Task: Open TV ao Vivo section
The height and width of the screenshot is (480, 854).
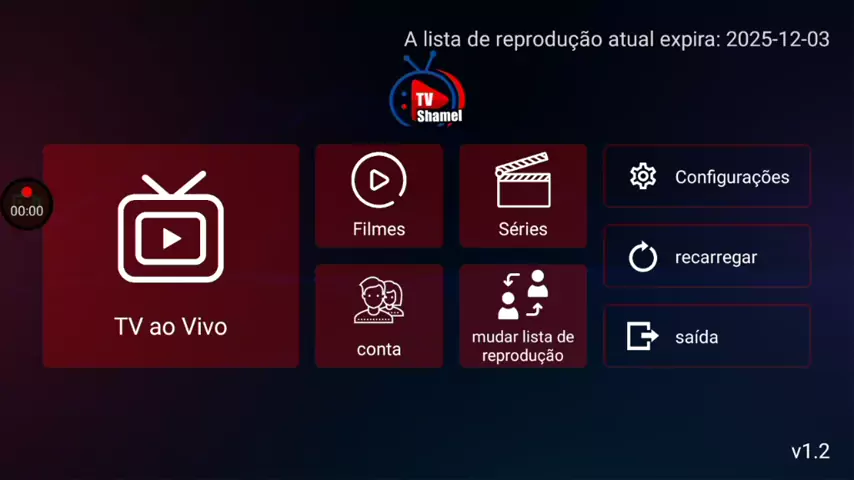Action: click(171, 256)
